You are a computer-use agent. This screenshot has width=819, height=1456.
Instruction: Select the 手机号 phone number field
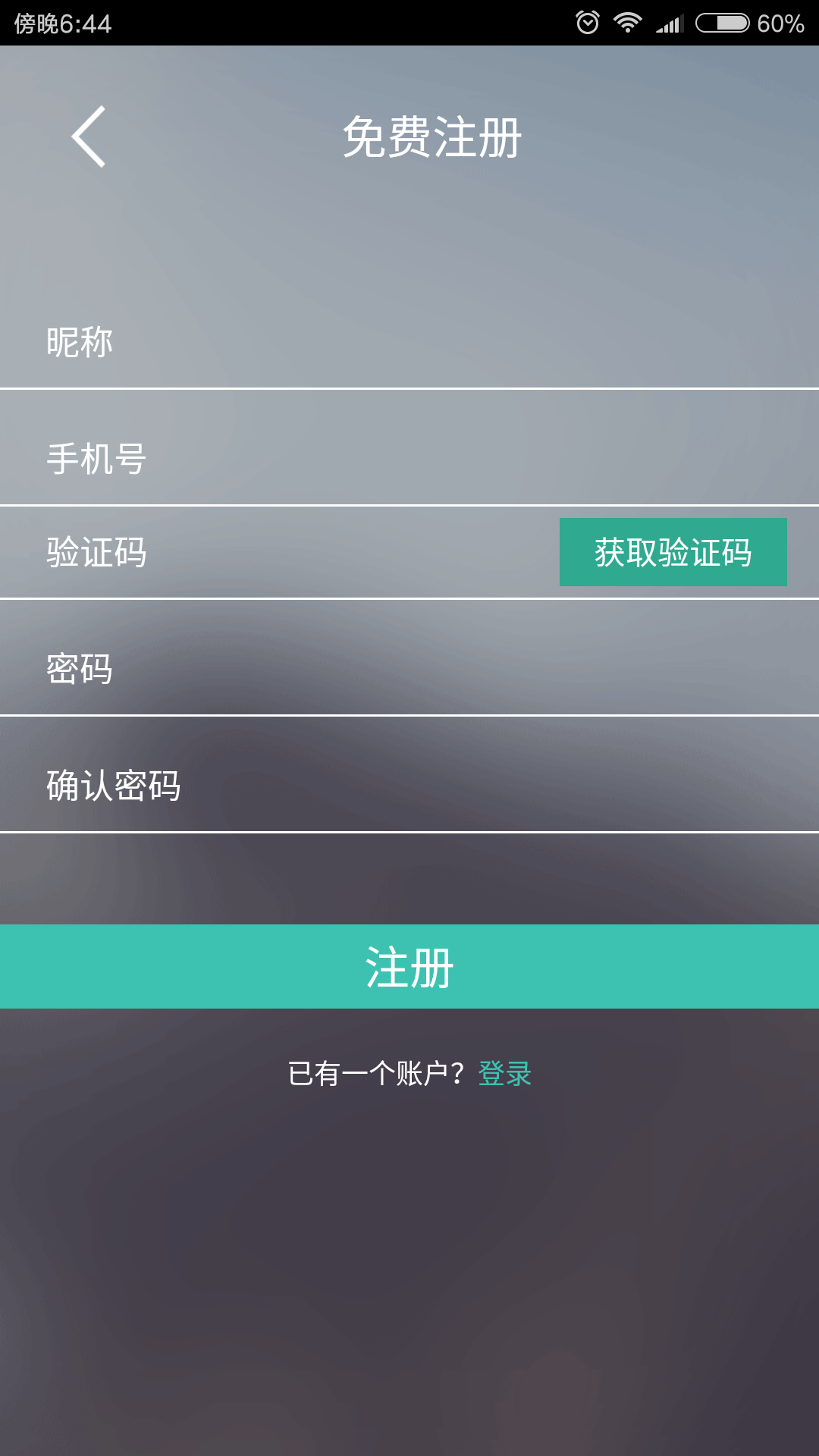point(409,459)
